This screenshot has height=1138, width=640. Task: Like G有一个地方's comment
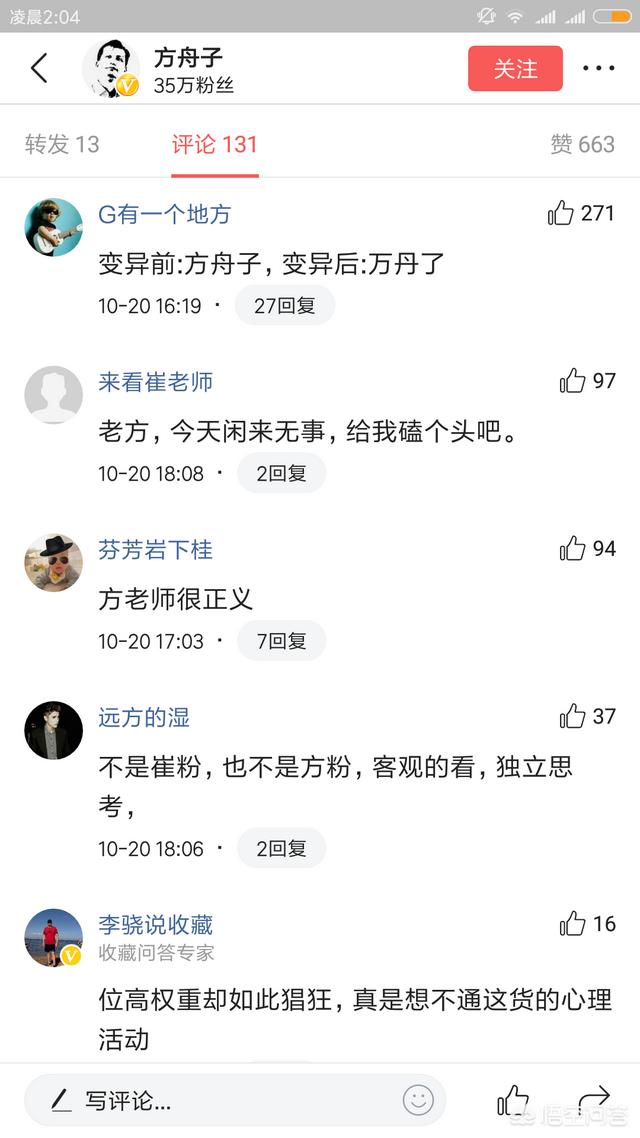pos(562,213)
